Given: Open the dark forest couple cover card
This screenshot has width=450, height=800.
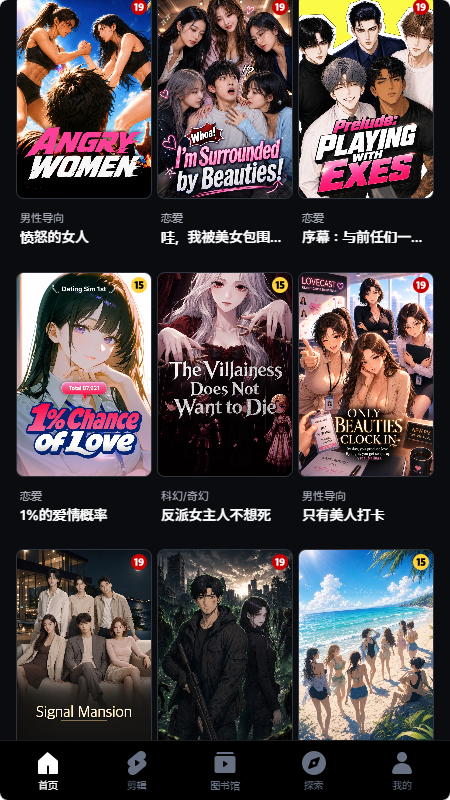Looking at the screenshot, I should click(225, 645).
